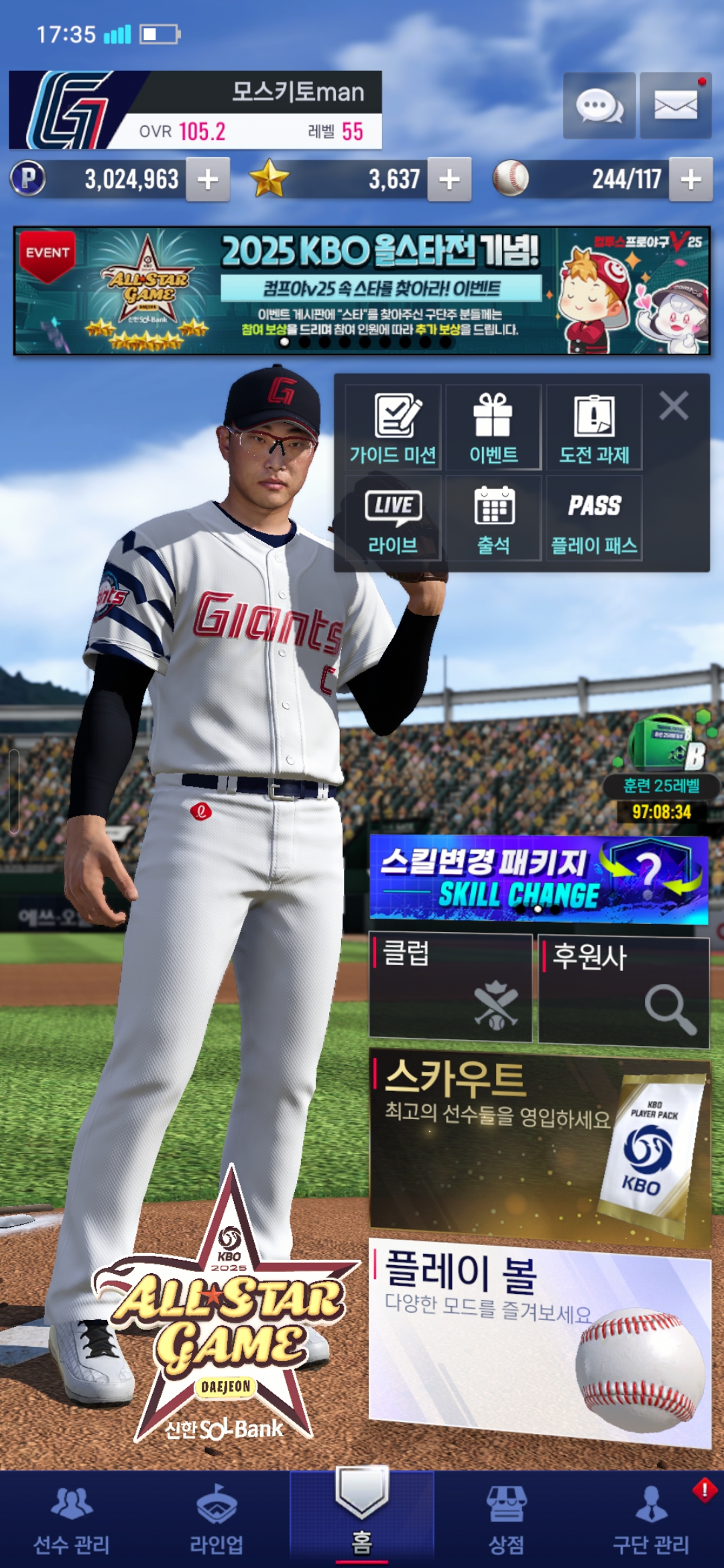This screenshot has width=724, height=1568.
Task: Open the 2025 KBO All-Star event banner
Action: [x=362, y=290]
